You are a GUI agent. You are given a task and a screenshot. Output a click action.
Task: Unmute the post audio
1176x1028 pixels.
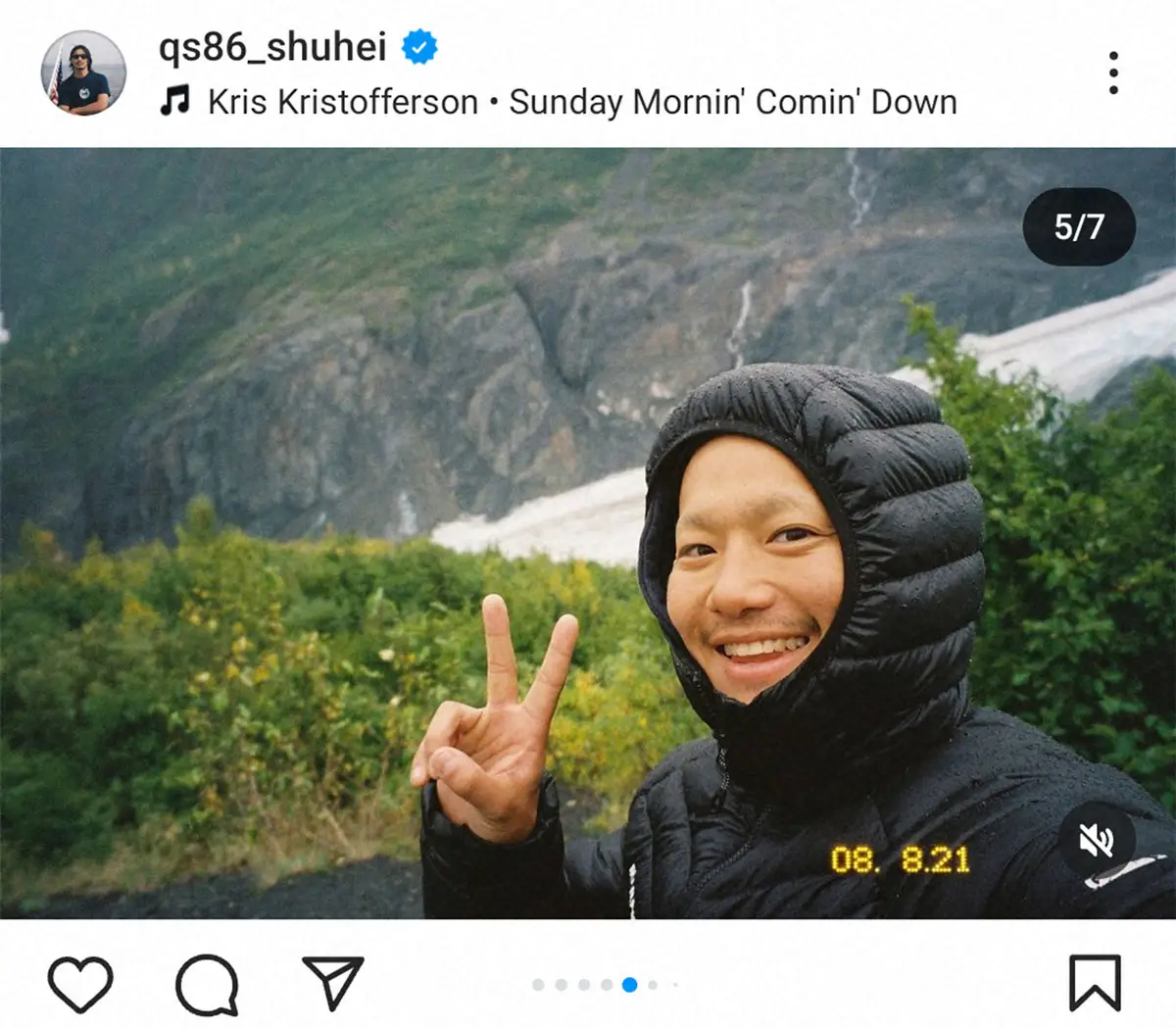1097,840
